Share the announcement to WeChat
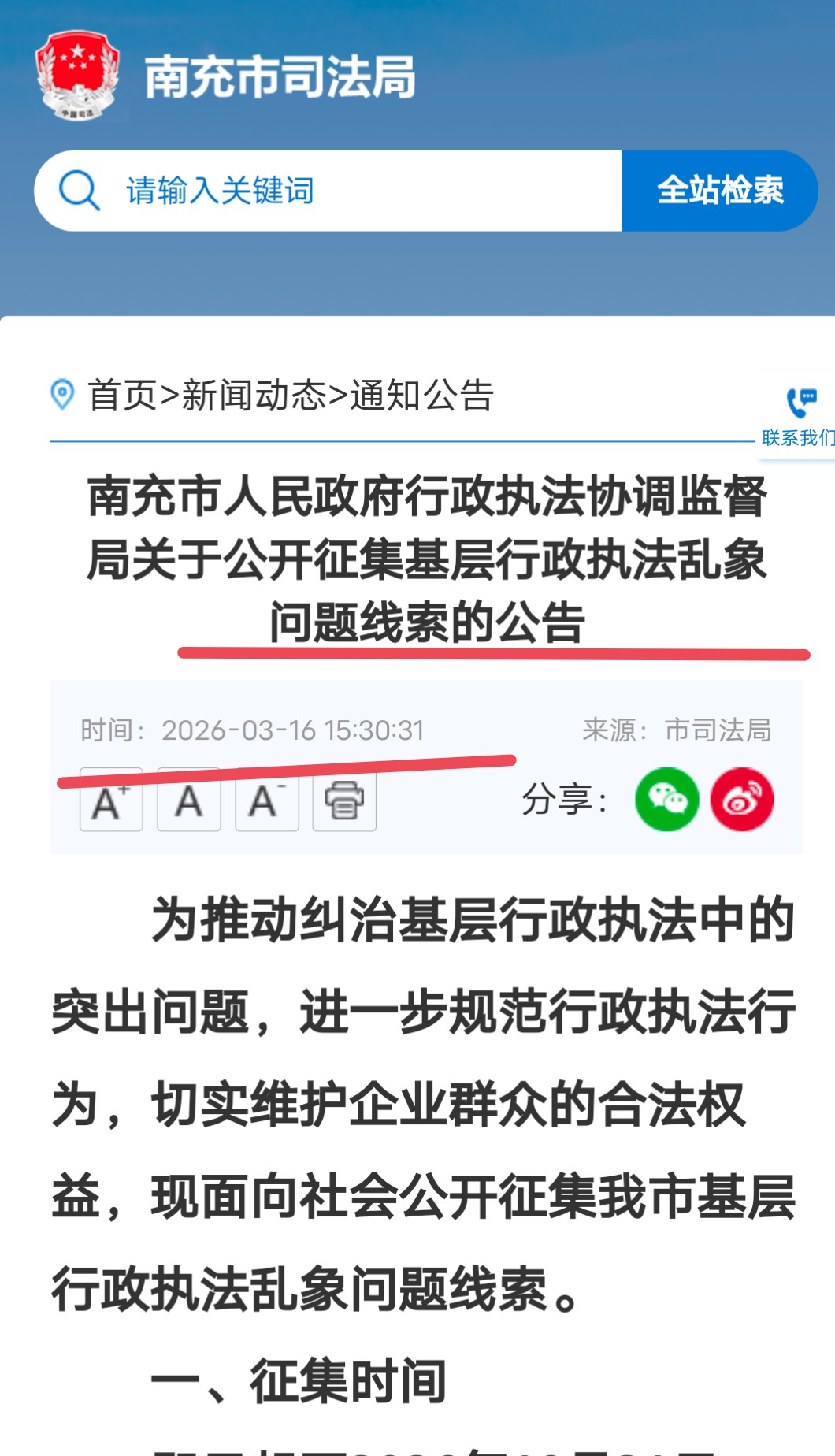This screenshot has height=1456, width=835. tap(666, 799)
